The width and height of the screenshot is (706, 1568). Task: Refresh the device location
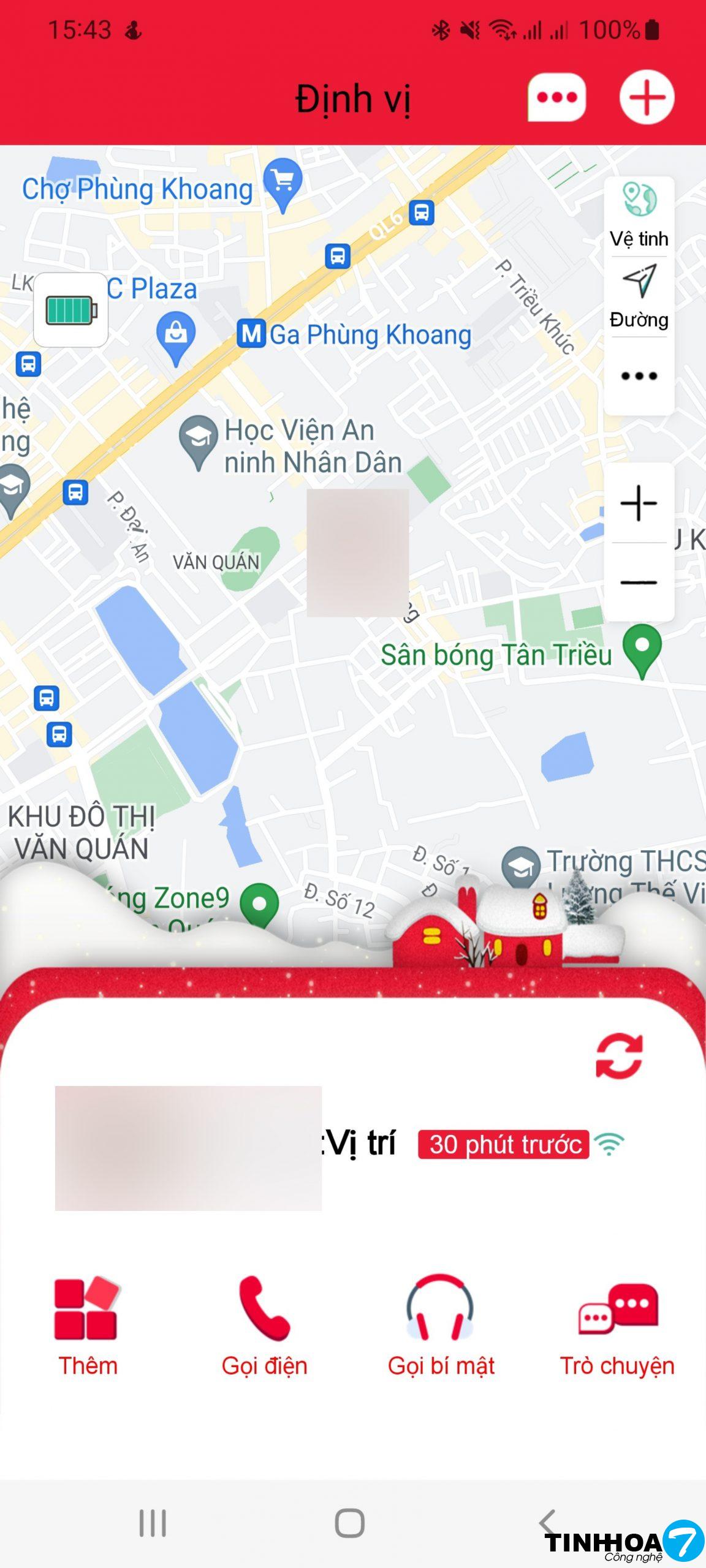point(619,1057)
